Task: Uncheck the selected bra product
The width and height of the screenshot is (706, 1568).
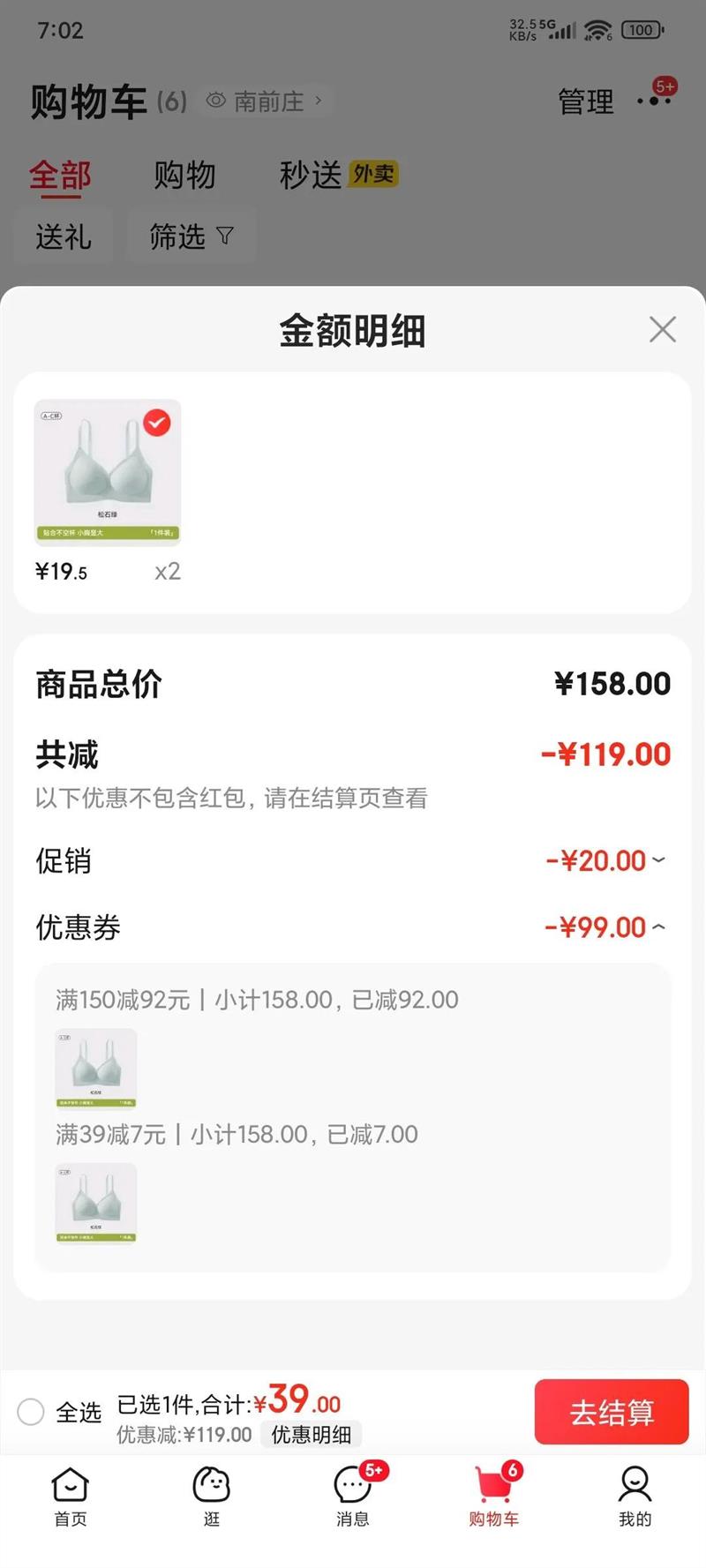Action: click(x=157, y=423)
